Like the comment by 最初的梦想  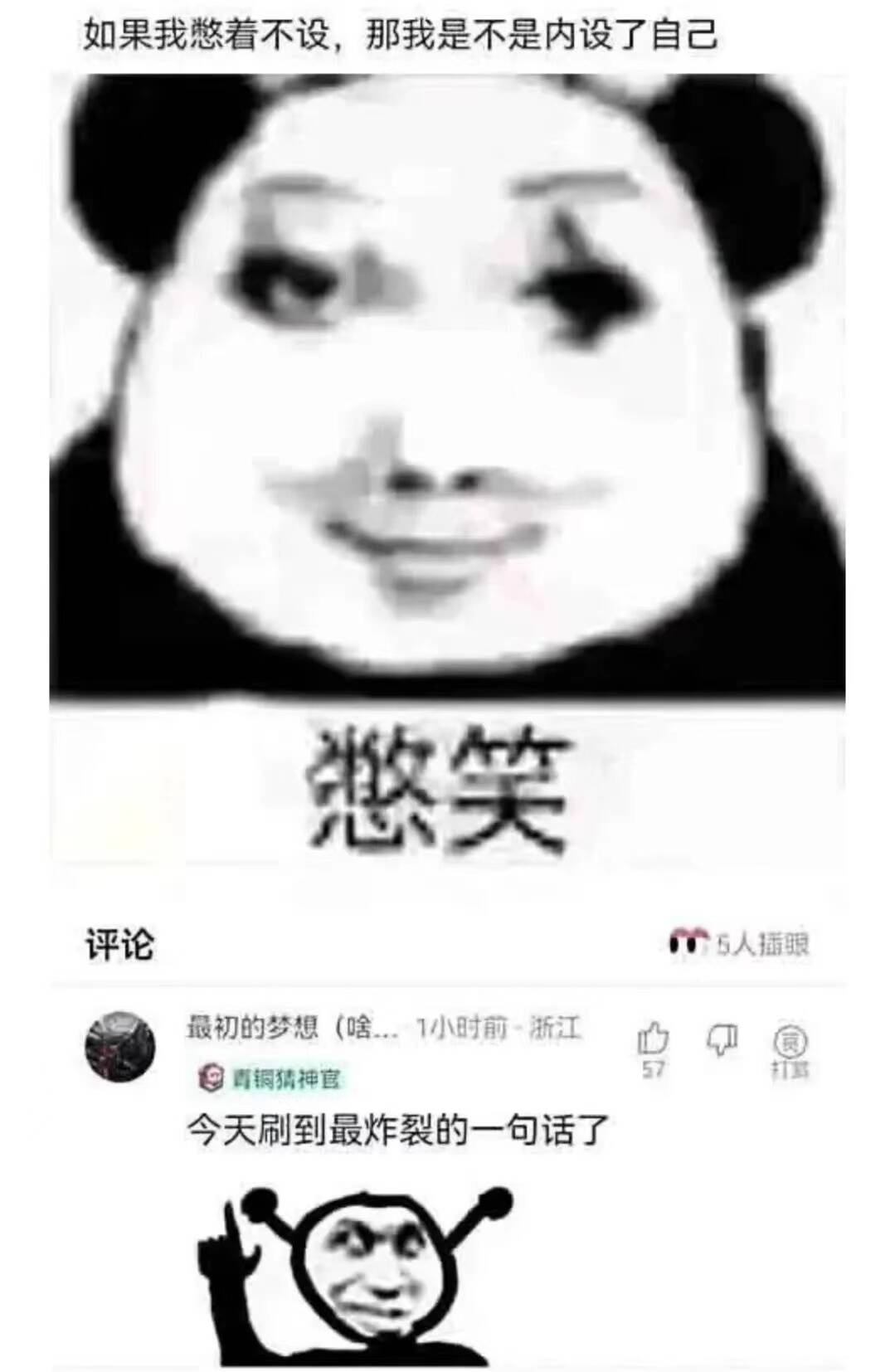click(653, 1039)
